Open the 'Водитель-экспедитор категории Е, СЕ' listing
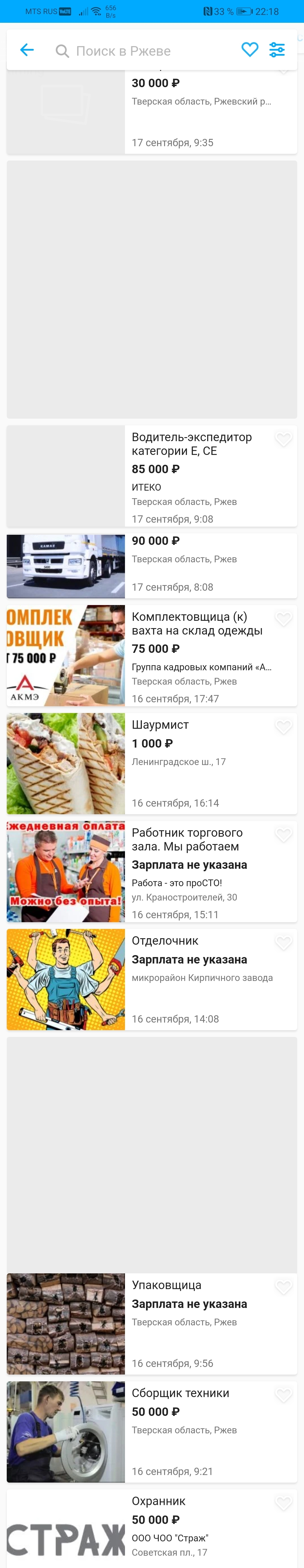The height and width of the screenshot is (1568, 304). (x=191, y=444)
